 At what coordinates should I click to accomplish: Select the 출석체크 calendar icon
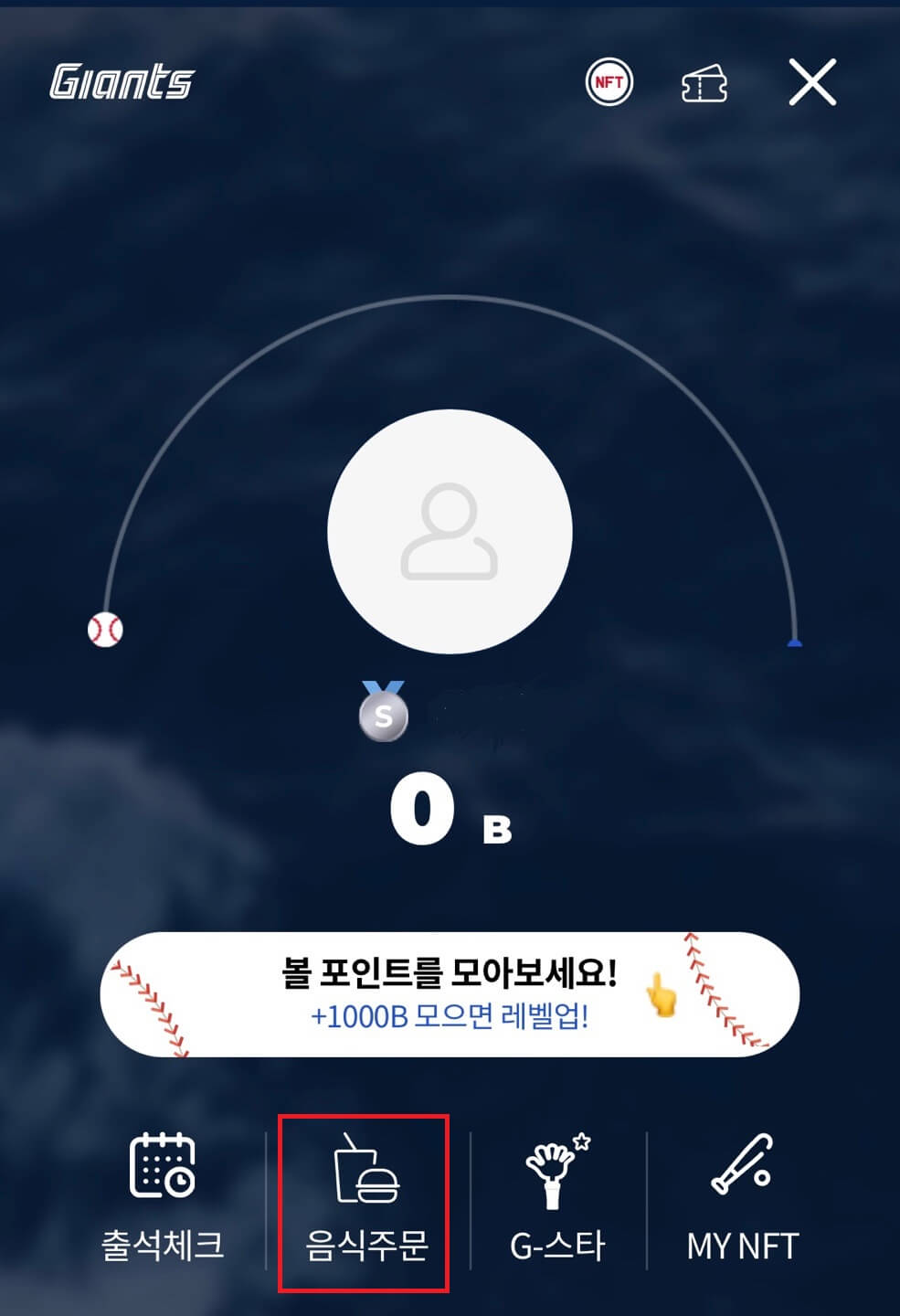coord(164,1165)
